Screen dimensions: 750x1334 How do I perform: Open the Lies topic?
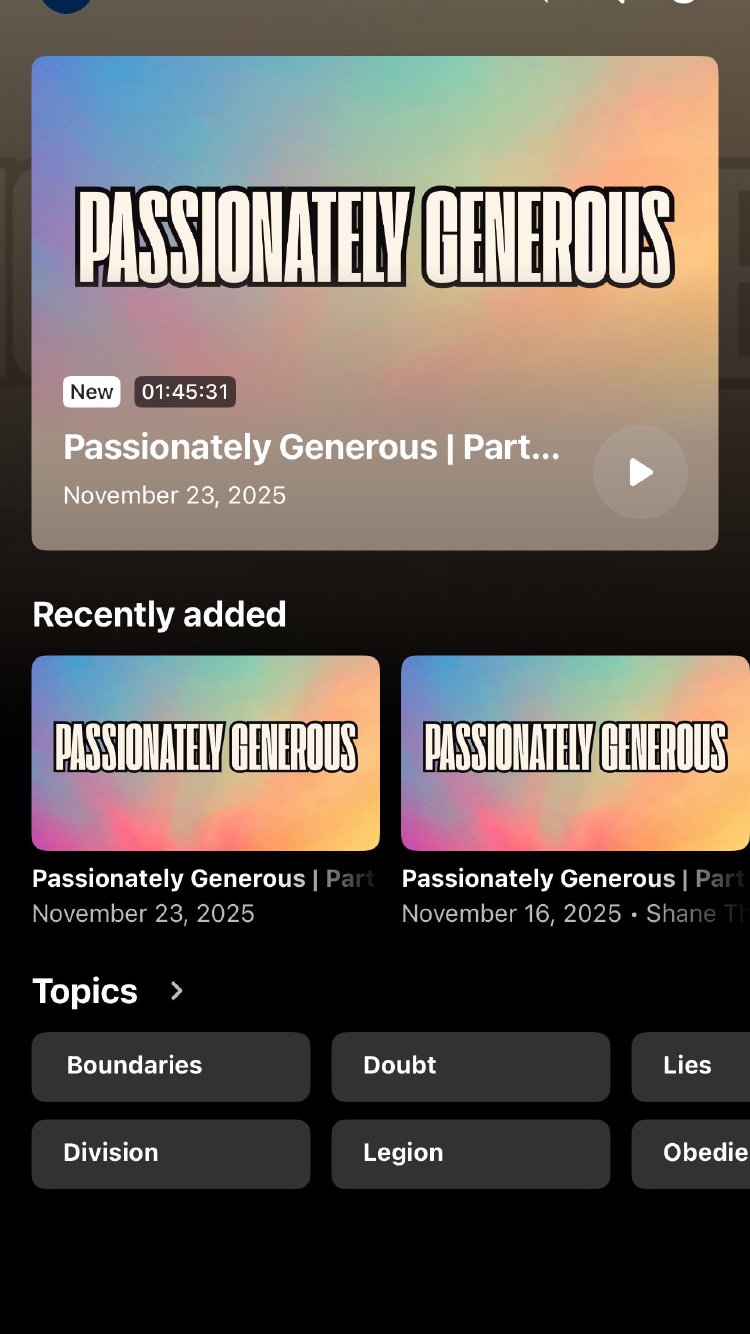click(690, 1066)
